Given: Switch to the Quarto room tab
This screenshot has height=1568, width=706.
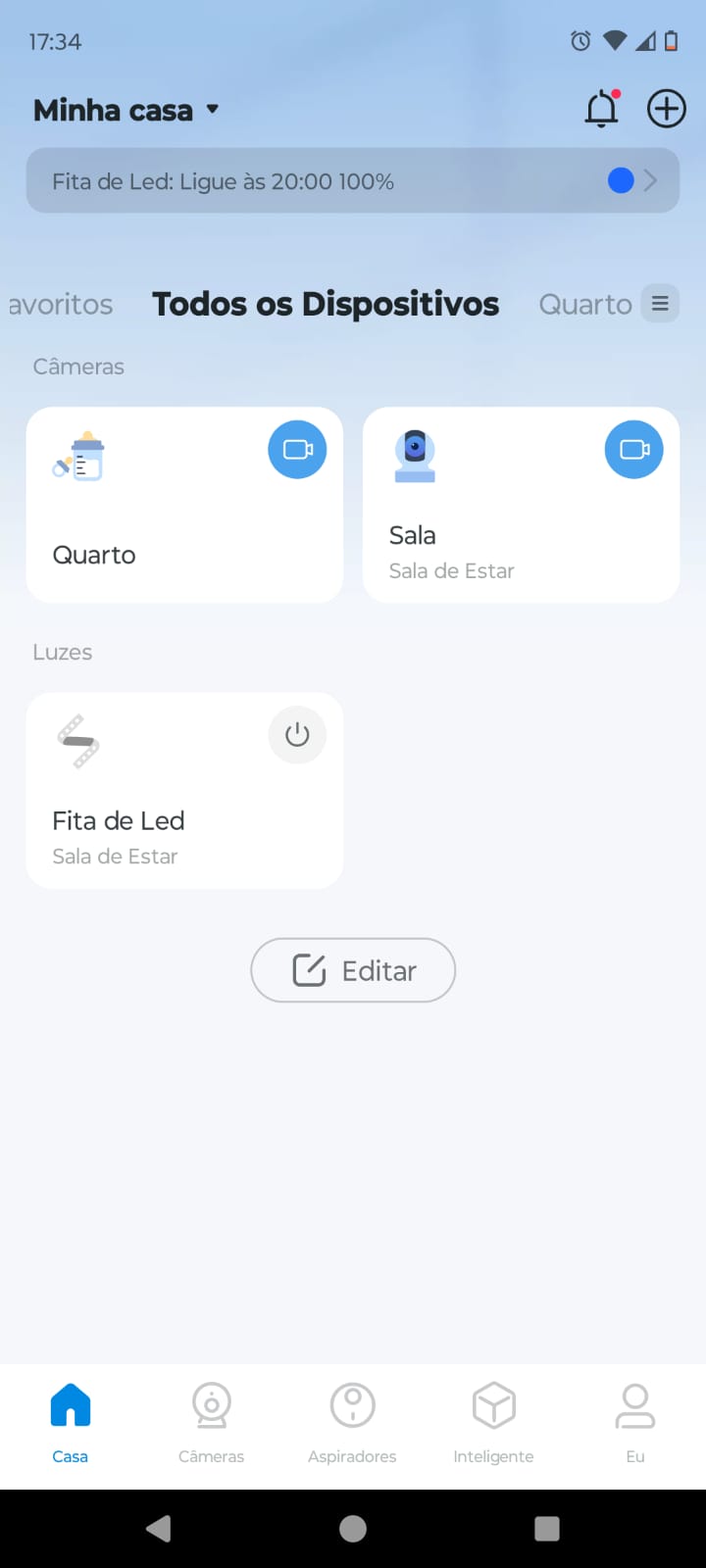Looking at the screenshot, I should 584,305.
